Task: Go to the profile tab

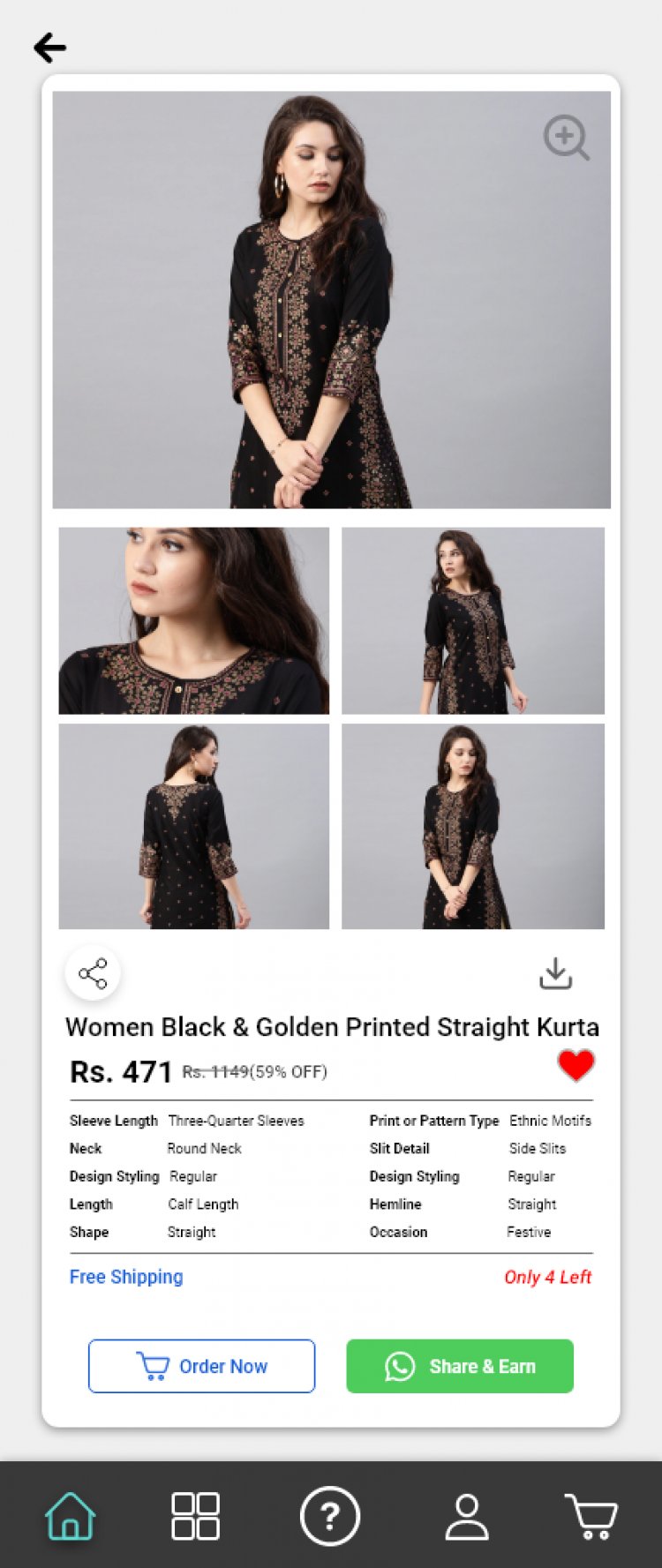Action: 466,1516
